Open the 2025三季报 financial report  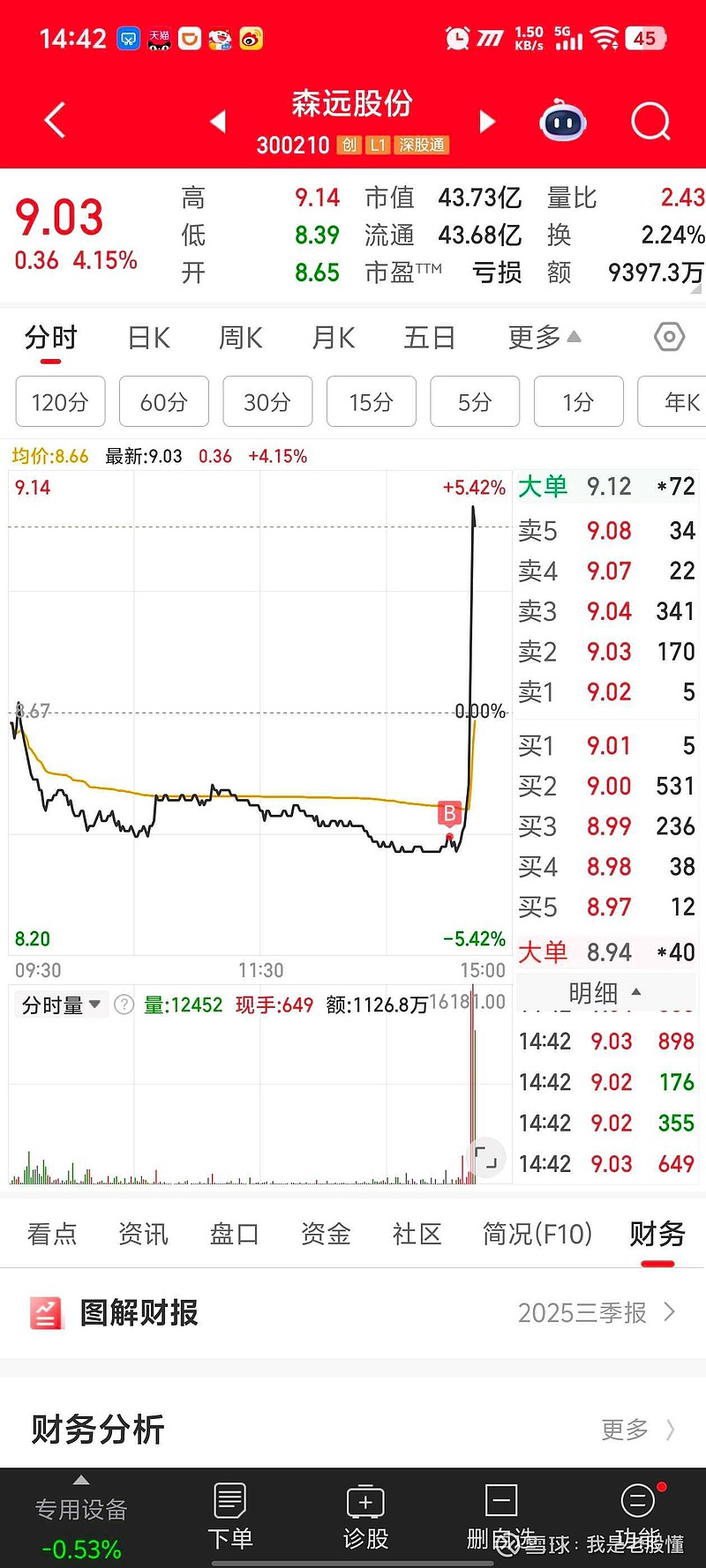tap(582, 1312)
